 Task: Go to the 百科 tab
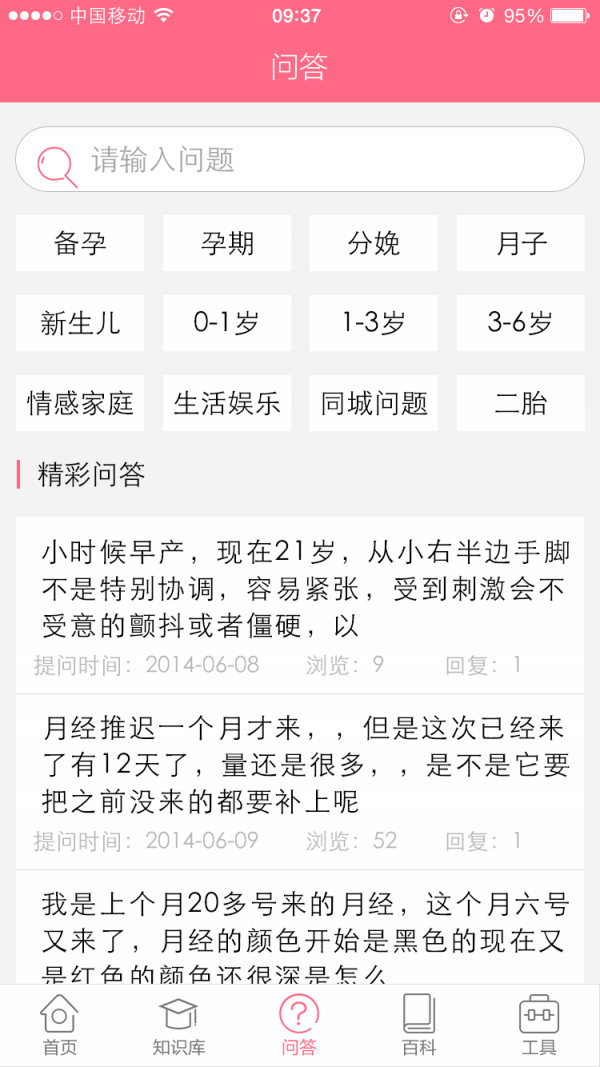419,1026
